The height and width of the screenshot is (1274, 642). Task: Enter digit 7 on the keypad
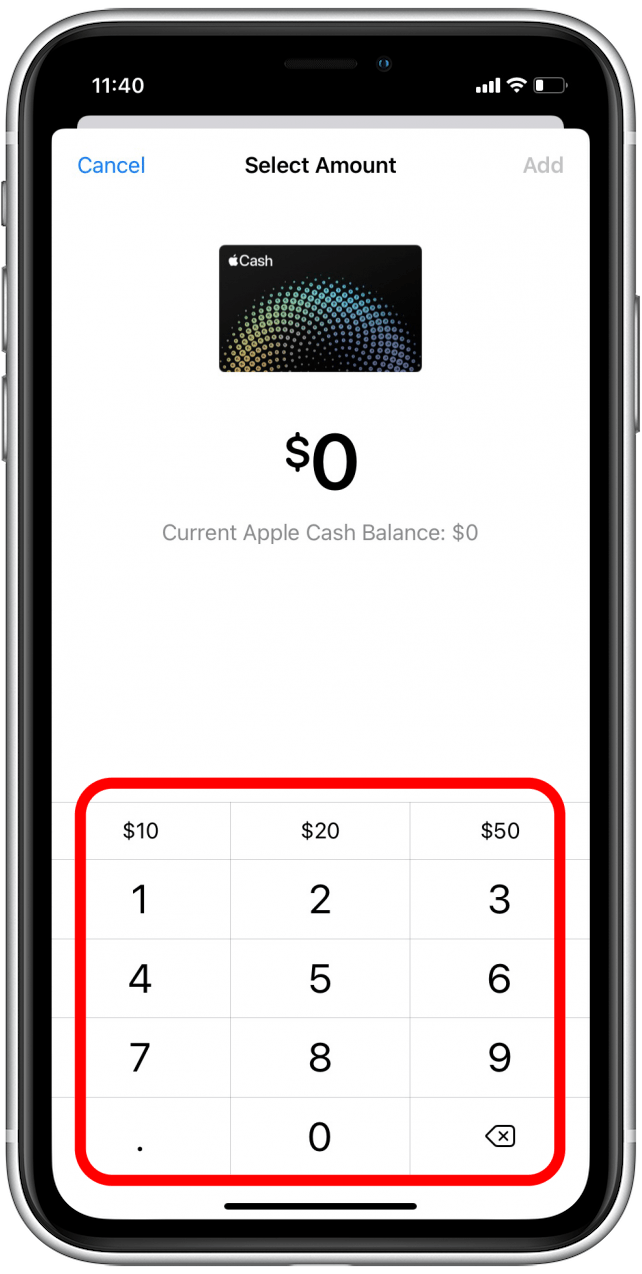(x=141, y=1058)
